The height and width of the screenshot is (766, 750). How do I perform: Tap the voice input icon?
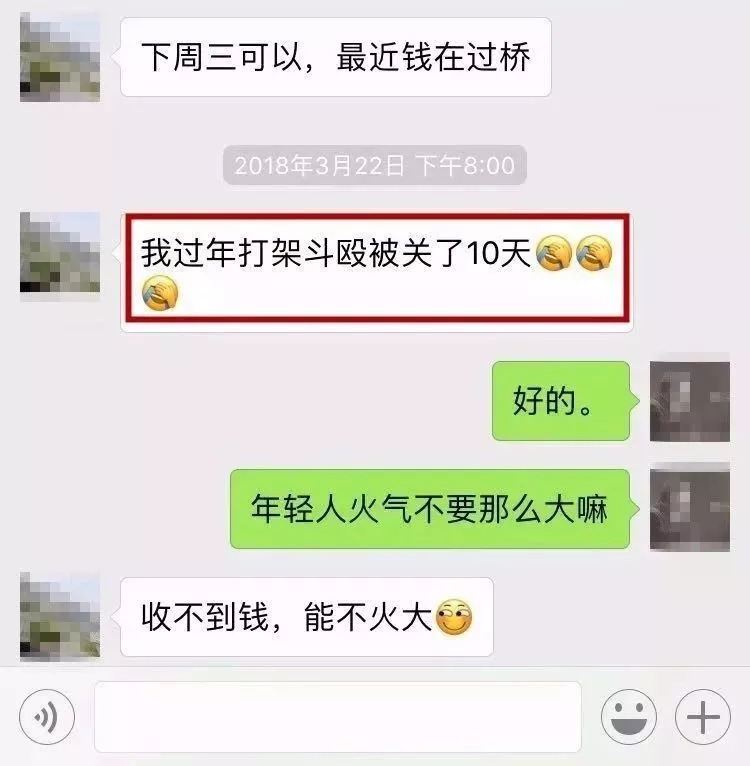tap(47, 717)
